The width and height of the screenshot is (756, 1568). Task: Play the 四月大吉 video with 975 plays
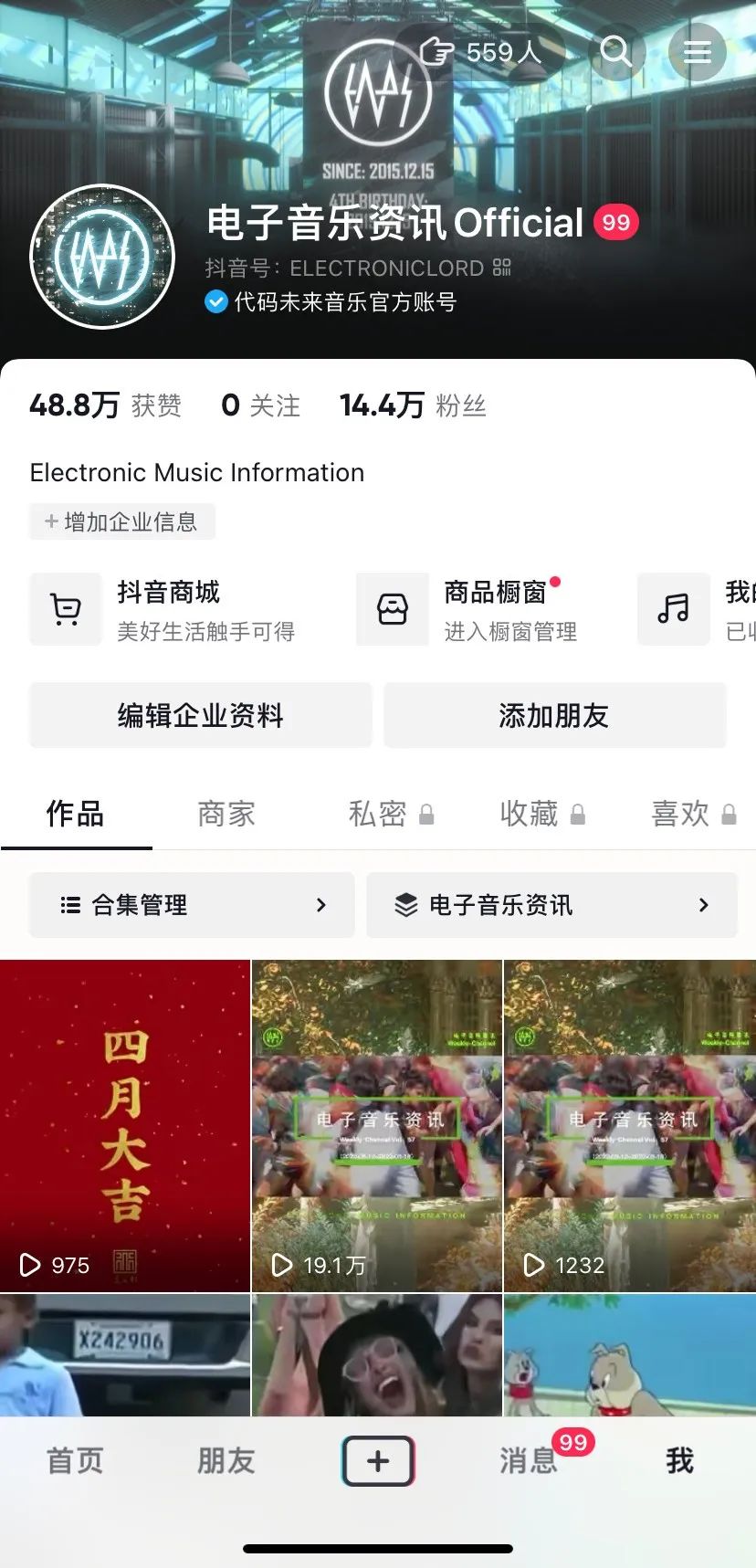click(125, 1125)
